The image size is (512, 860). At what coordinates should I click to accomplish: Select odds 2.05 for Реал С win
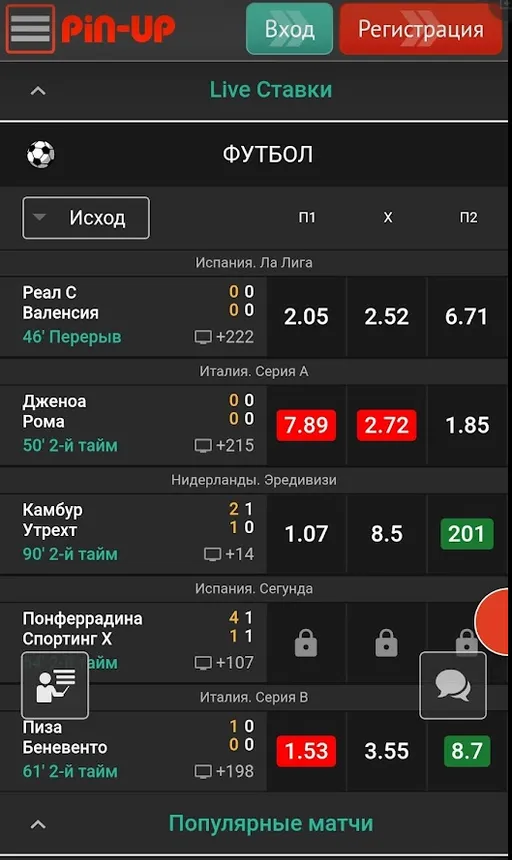pyautogui.click(x=306, y=317)
